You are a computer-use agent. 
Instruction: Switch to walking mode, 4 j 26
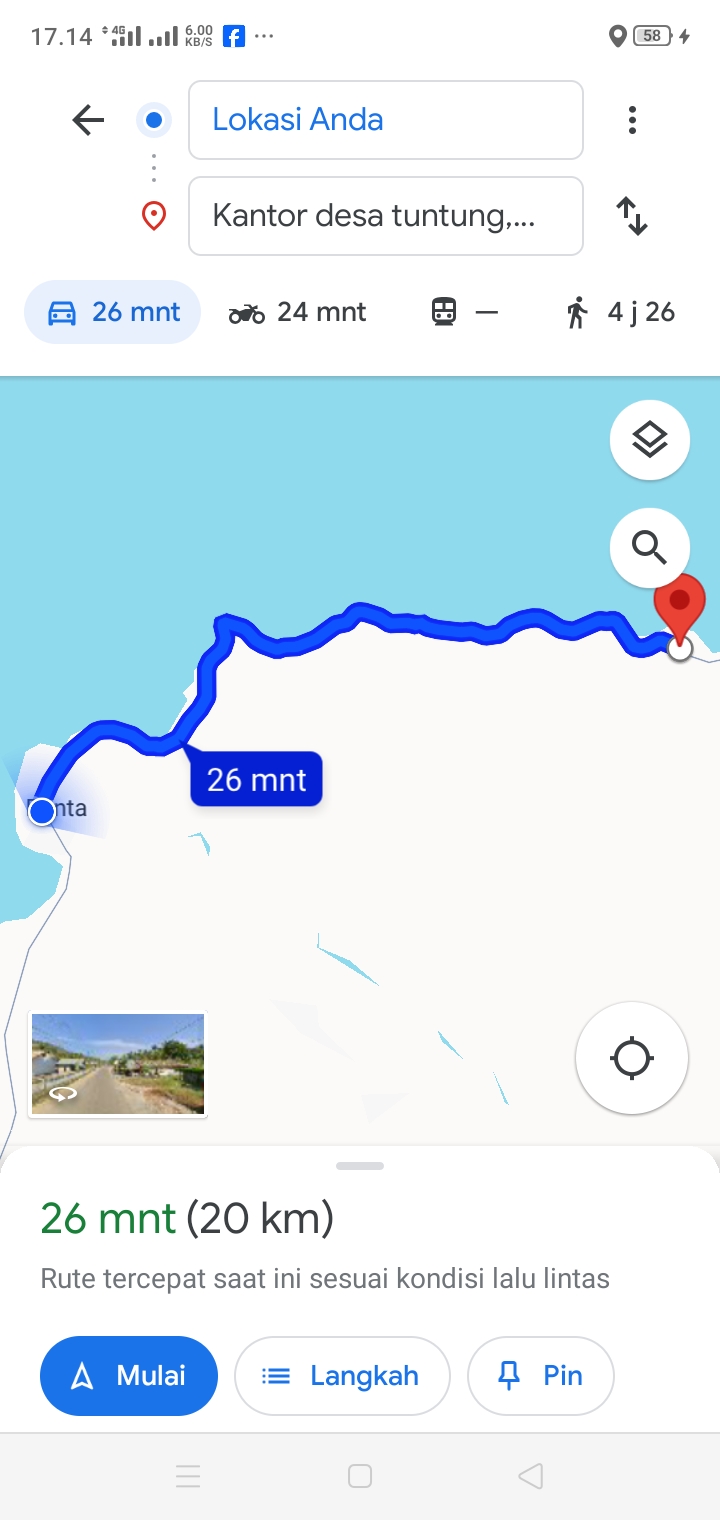(620, 312)
